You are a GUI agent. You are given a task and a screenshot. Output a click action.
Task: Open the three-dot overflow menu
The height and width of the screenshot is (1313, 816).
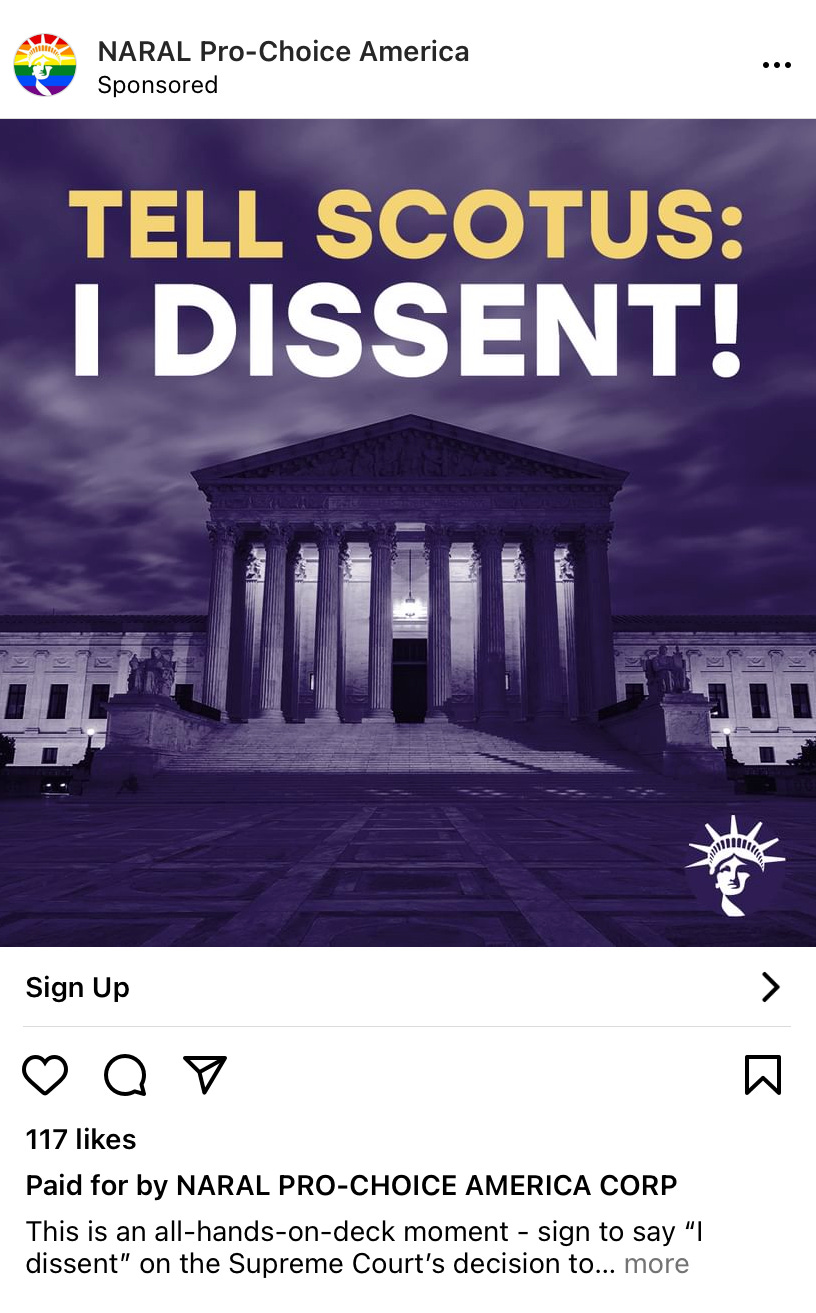tap(776, 65)
